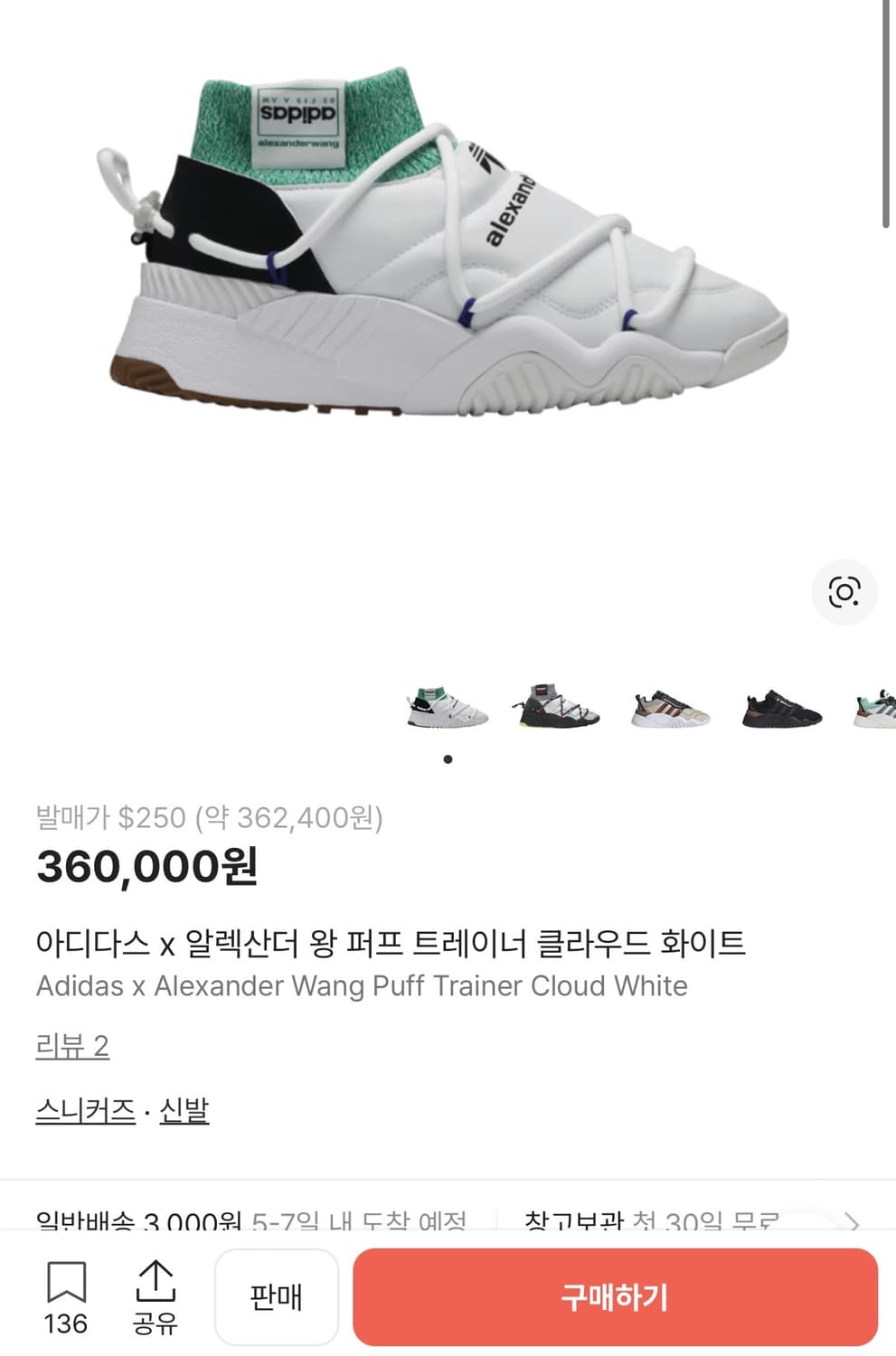This screenshot has width=896, height=1356.
Task: Select the beige striped sneaker thumbnail
Action: (667, 710)
